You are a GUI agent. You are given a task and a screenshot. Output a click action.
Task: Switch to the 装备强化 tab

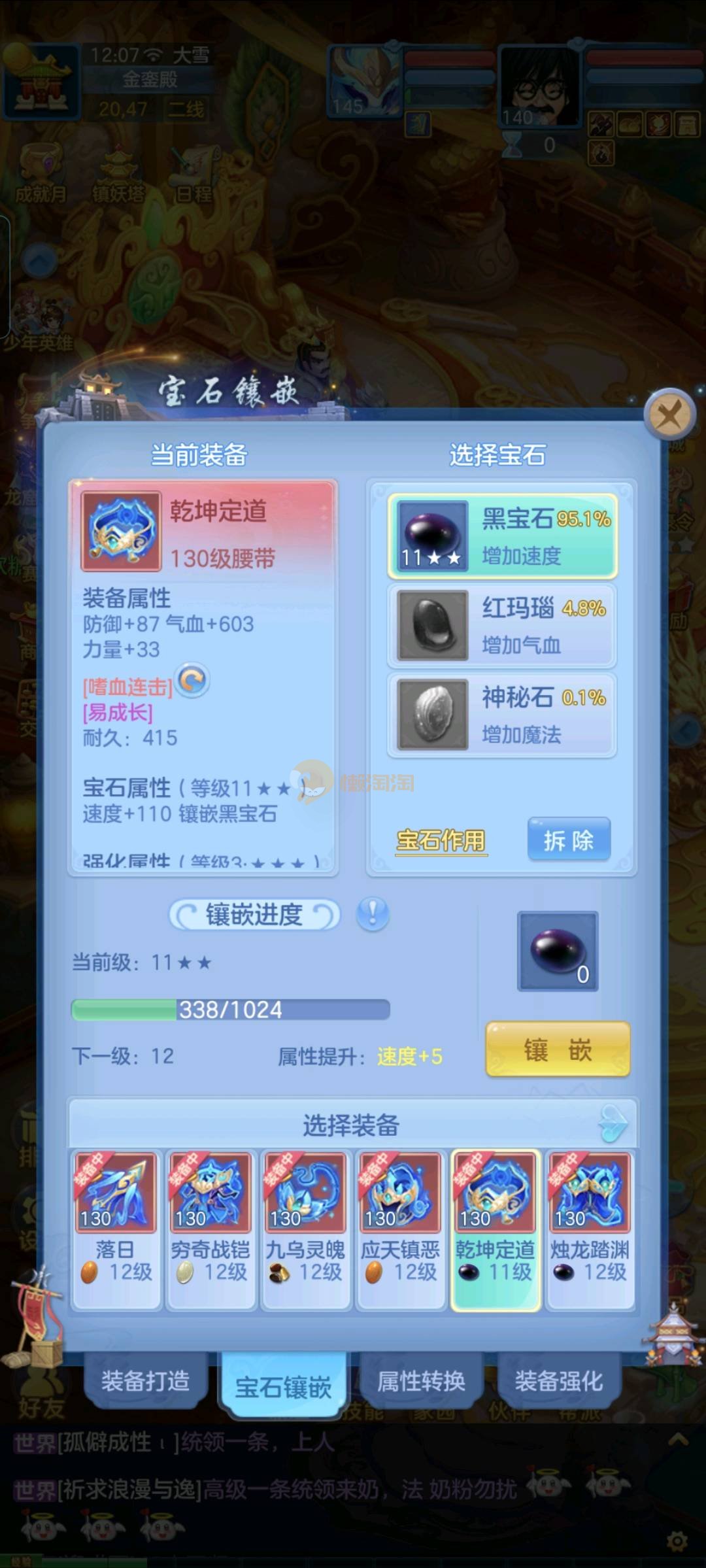coord(559,1381)
